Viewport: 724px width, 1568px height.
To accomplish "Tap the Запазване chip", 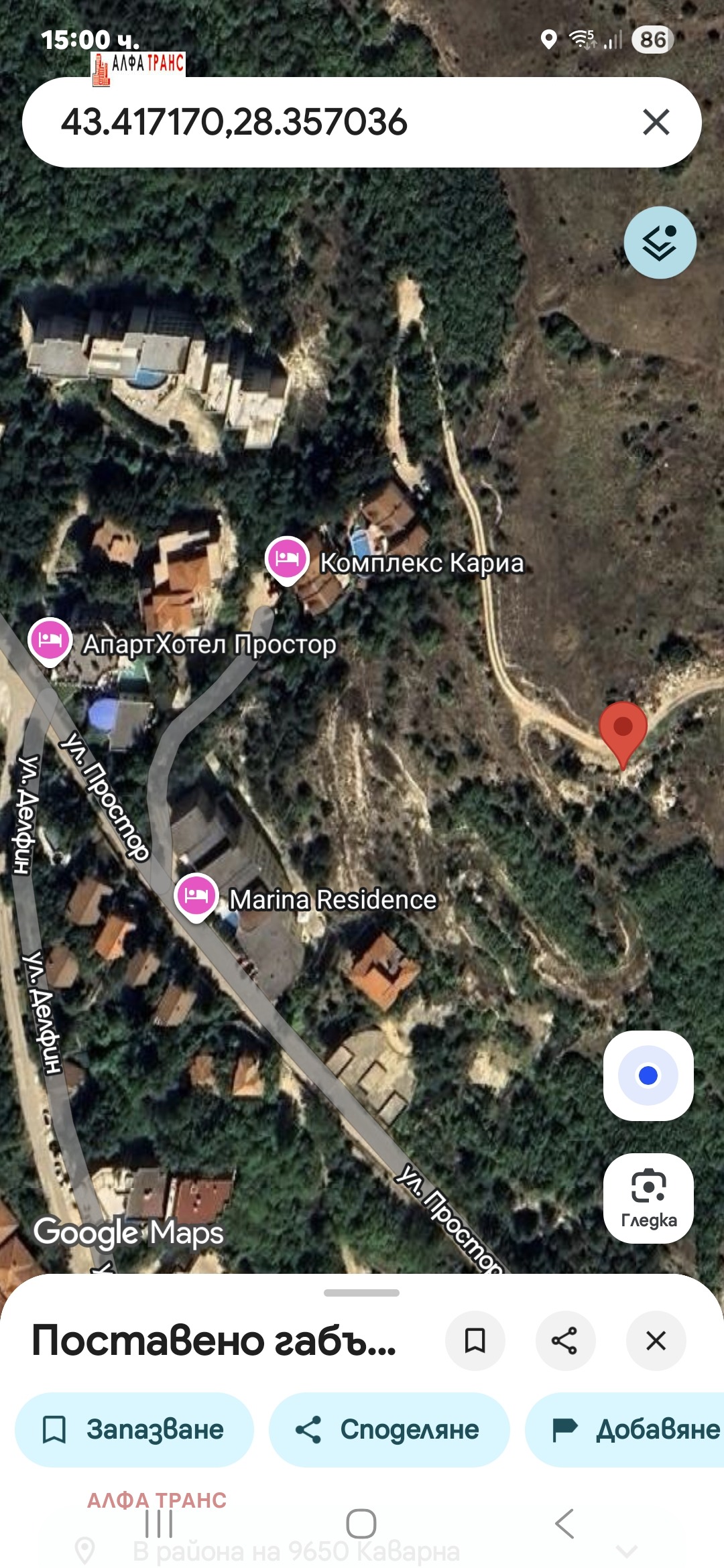I will coord(134,1429).
